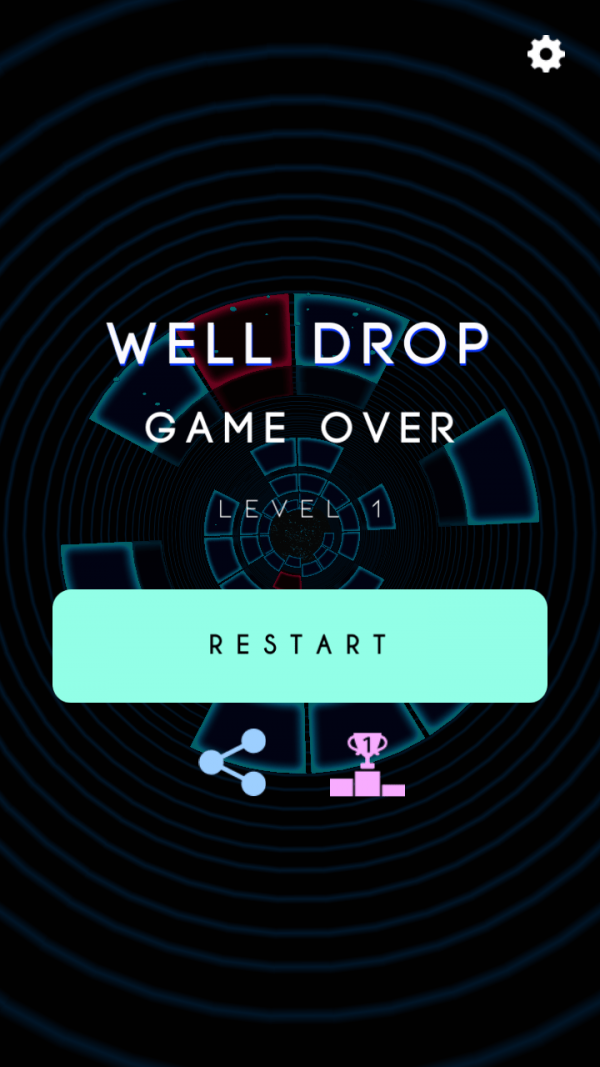Open the leaderboard trophy icon

(x=367, y=766)
